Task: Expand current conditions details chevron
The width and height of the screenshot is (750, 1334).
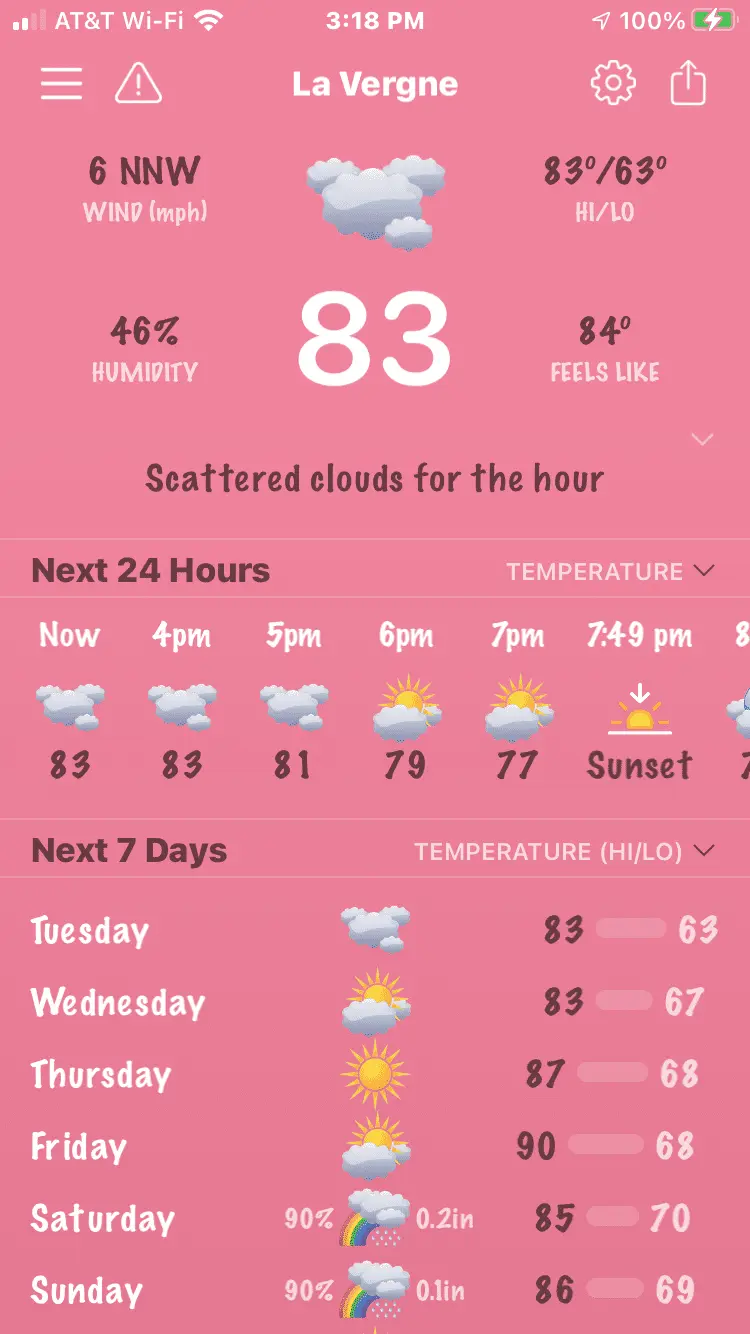Action: pyautogui.click(x=702, y=439)
